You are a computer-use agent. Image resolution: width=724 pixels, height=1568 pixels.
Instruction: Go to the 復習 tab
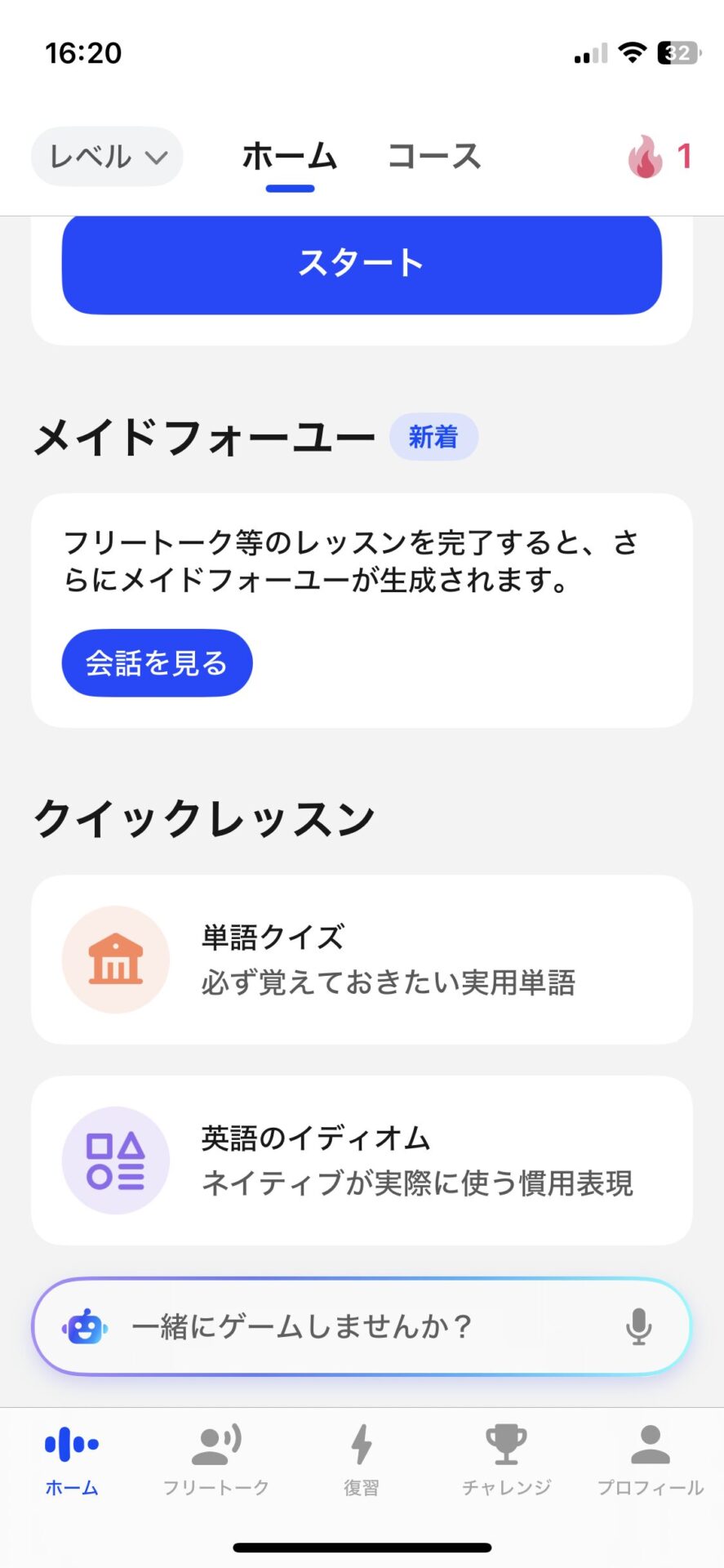coord(362,1460)
